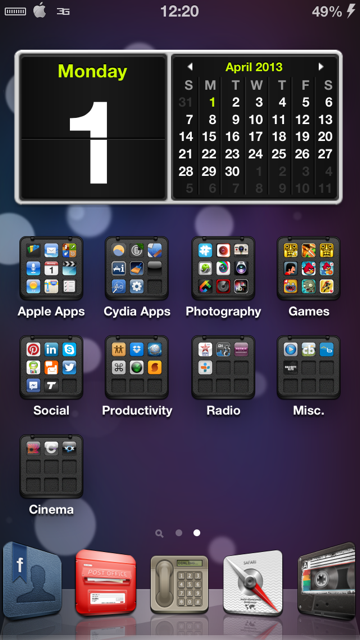Viewport: 360px width, 640px height.
Task: Open the cassette music app
Action: point(327,581)
